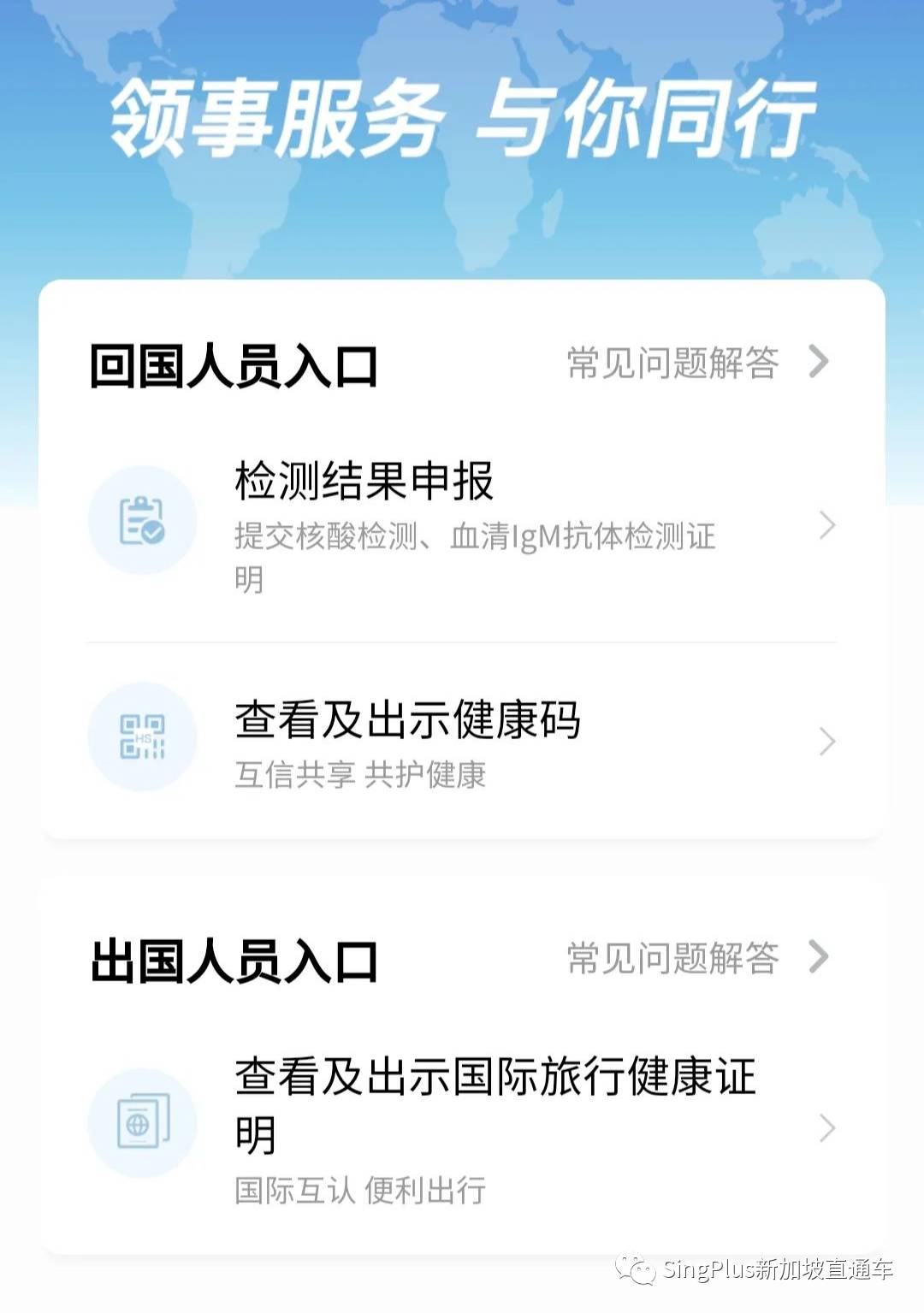Open the passport icon for international travel certificate
The height and width of the screenshot is (1313, 924).
click(142, 1123)
